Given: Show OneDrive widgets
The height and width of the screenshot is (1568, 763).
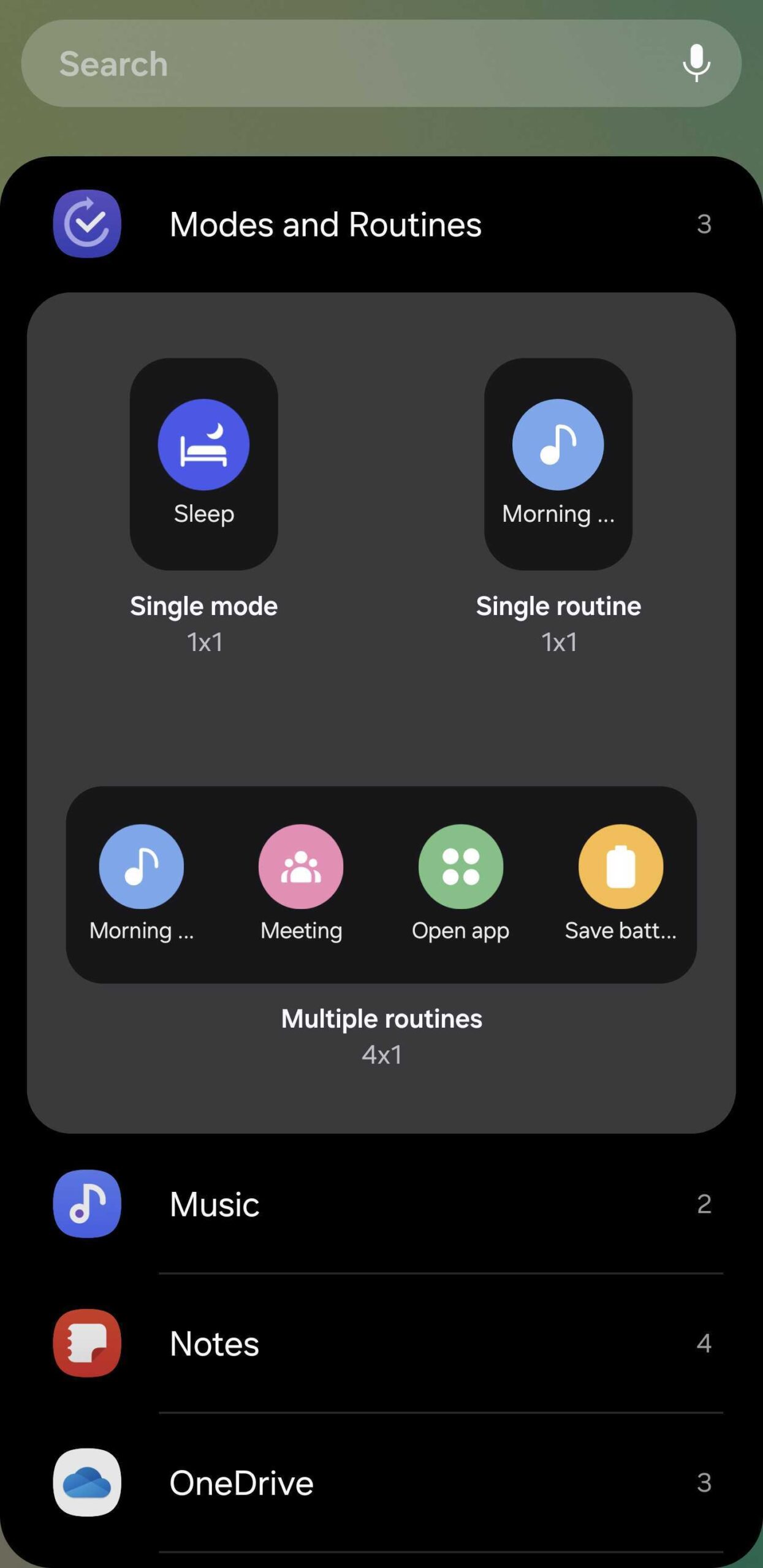Looking at the screenshot, I should click(x=381, y=1482).
